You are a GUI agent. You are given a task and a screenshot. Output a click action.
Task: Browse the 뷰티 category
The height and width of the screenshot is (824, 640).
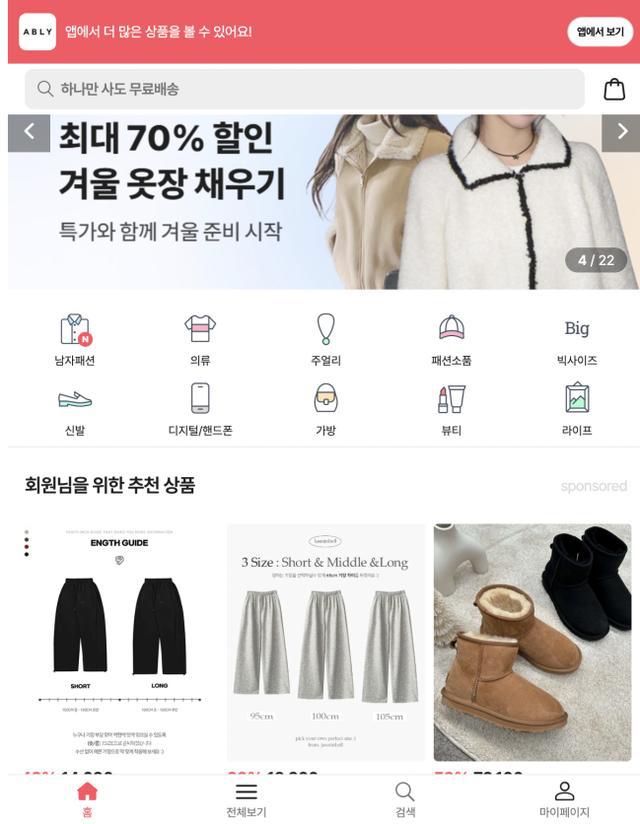[x=451, y=410]
